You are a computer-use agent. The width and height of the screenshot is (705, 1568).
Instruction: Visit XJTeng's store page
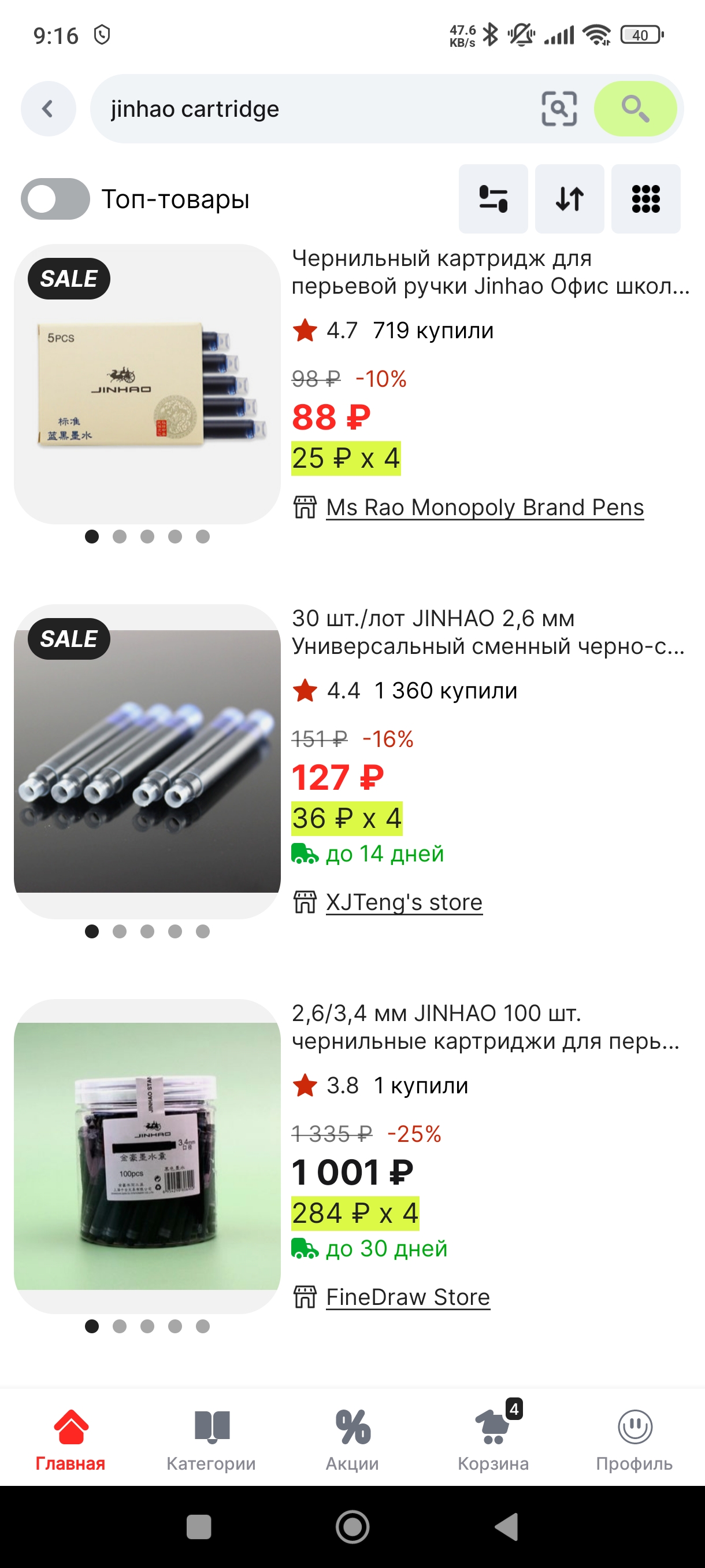(x=404, y=902)
